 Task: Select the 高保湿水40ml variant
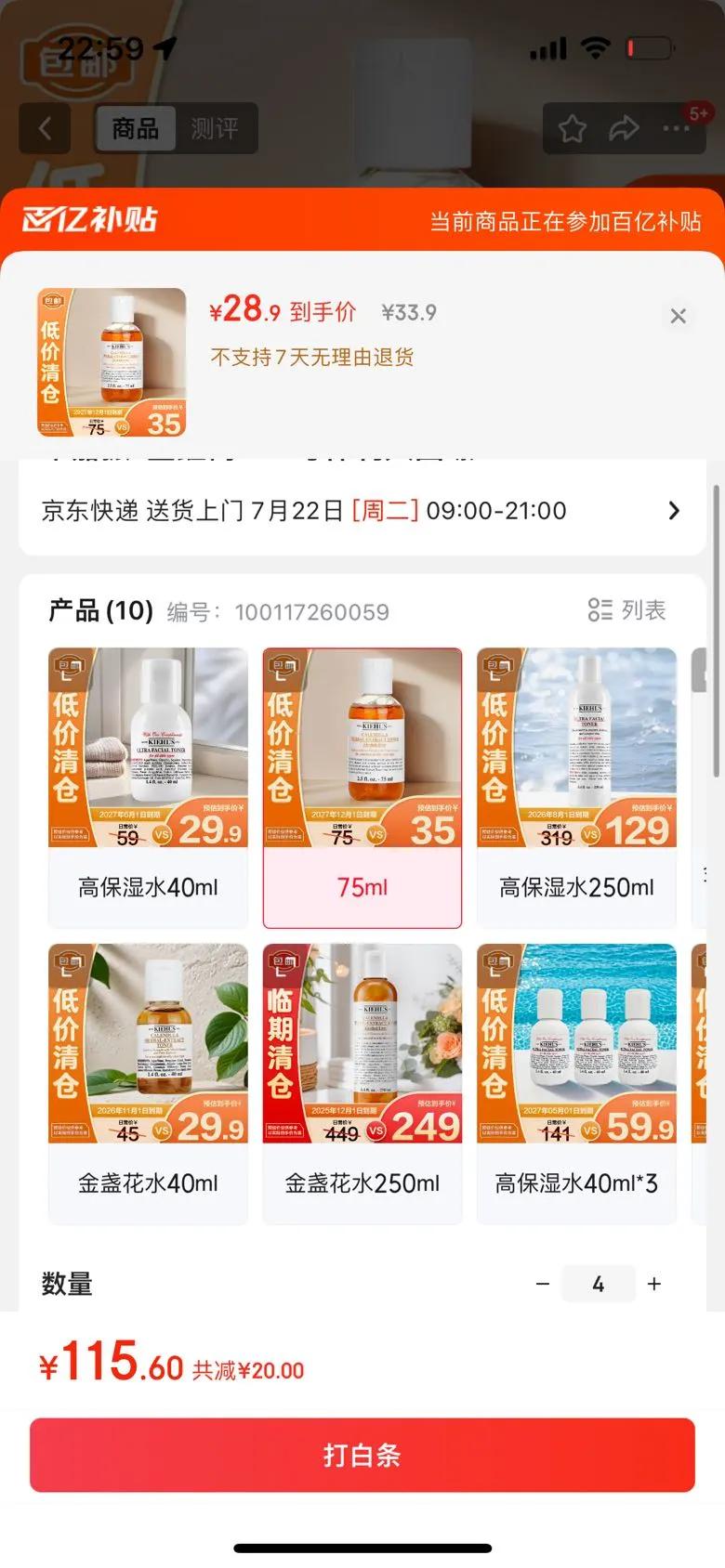coord(148,887)
